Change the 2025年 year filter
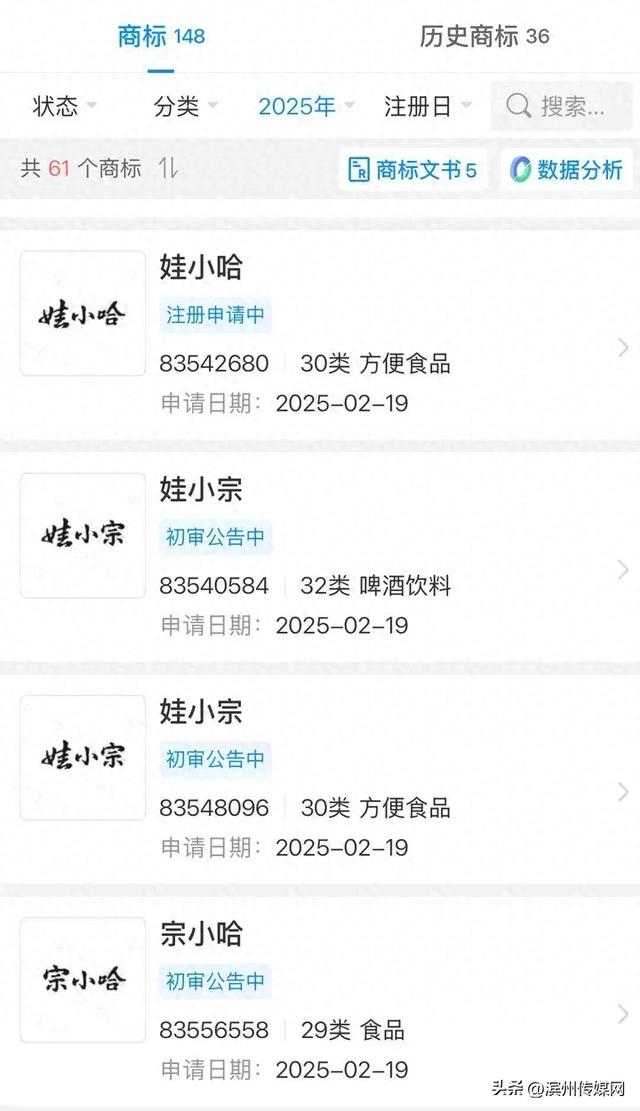 [306, 106]
